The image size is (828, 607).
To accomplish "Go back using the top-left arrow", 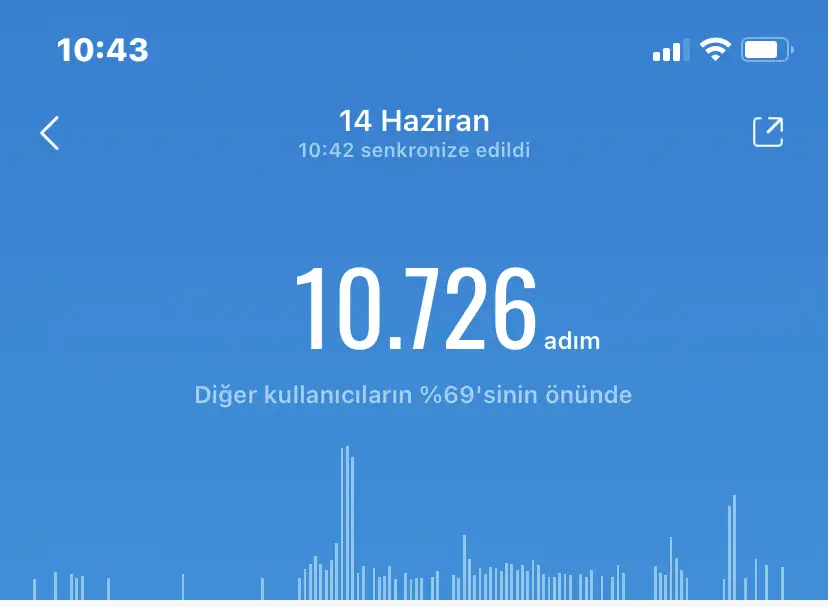I will click(x=50, y=132).
